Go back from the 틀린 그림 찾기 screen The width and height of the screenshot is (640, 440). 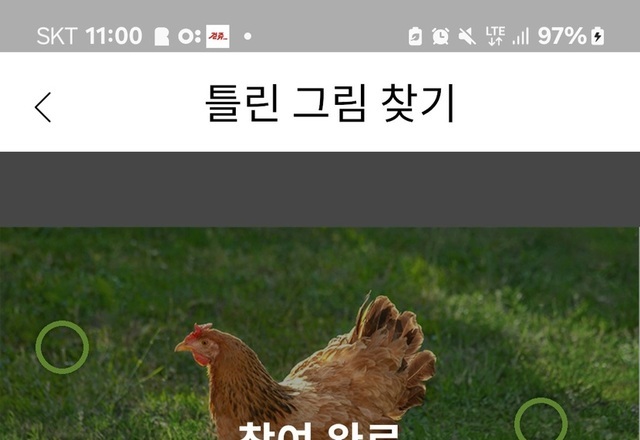[x=43, y=106]
